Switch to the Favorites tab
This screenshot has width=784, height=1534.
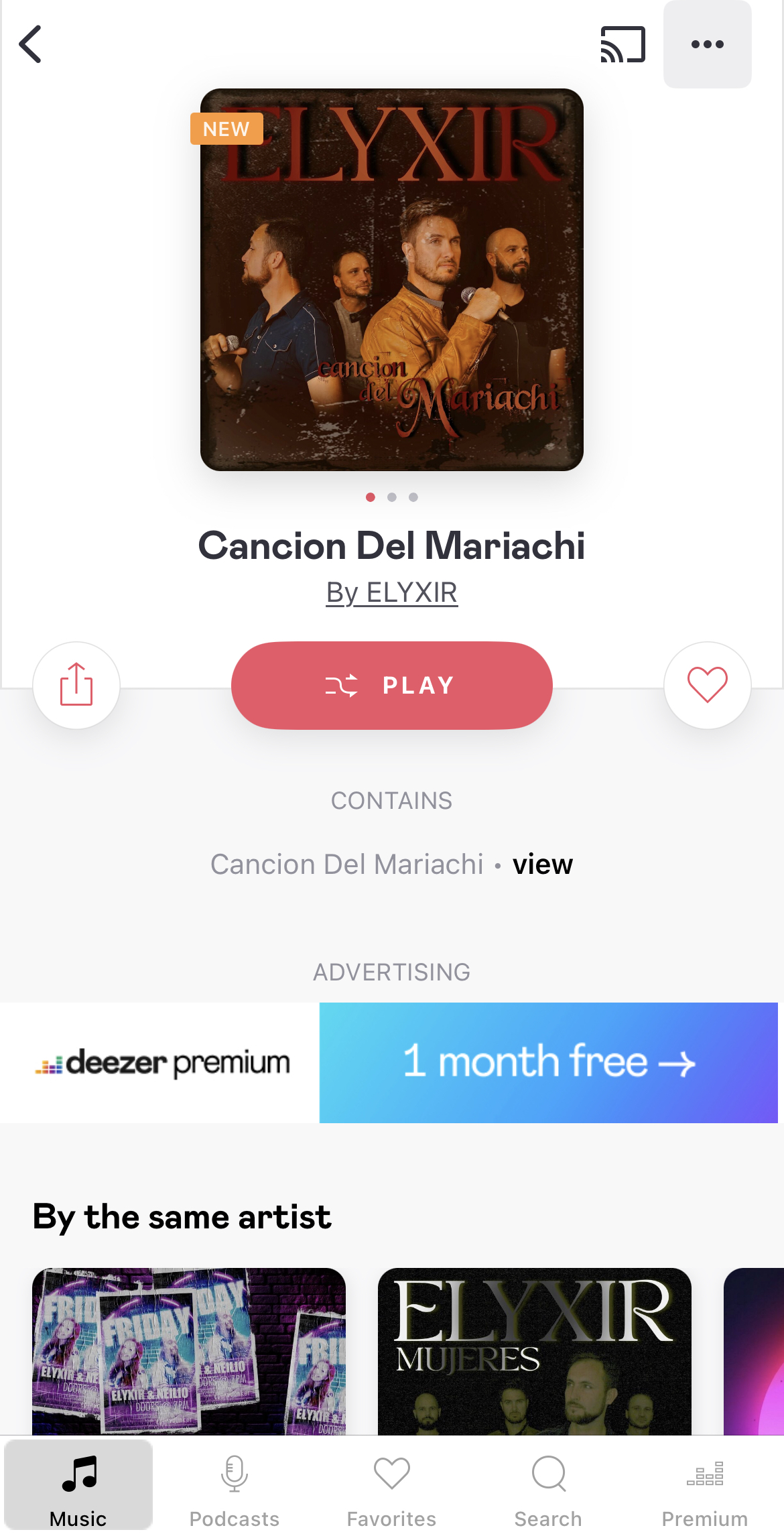391,1484
